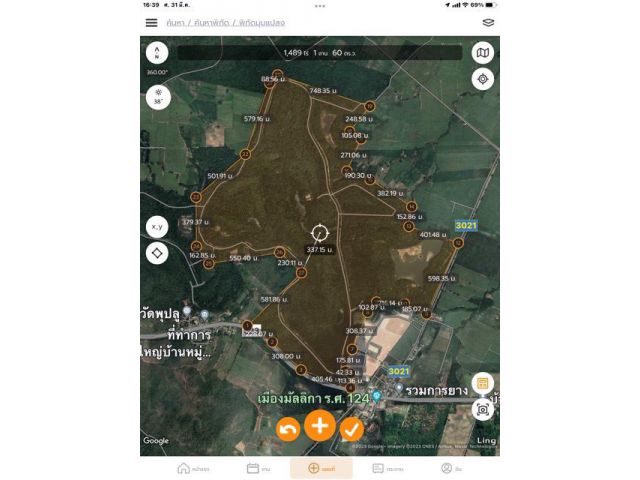
Task: Tap the sun brightness control showing 38°
Action: coord(157,97)
